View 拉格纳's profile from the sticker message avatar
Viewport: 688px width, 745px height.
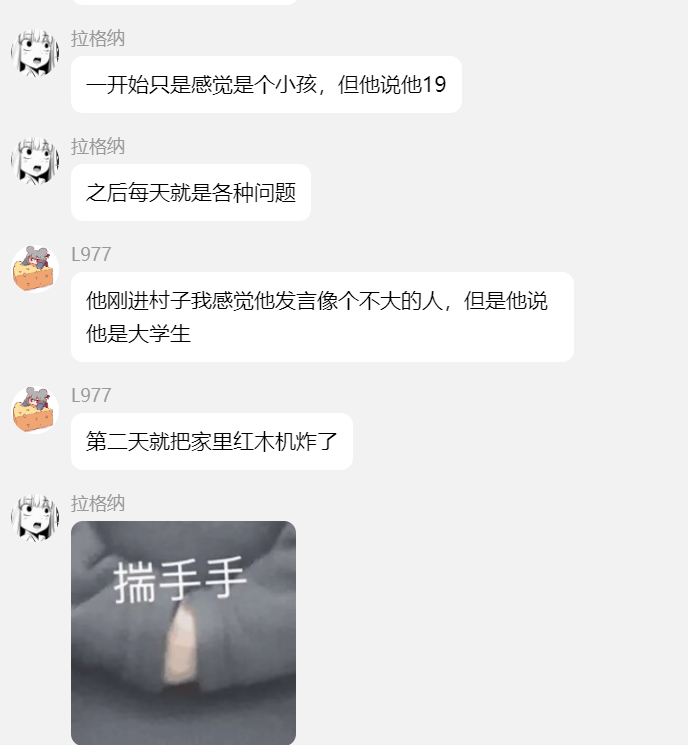pyautogui.click(x=35, y=518)
